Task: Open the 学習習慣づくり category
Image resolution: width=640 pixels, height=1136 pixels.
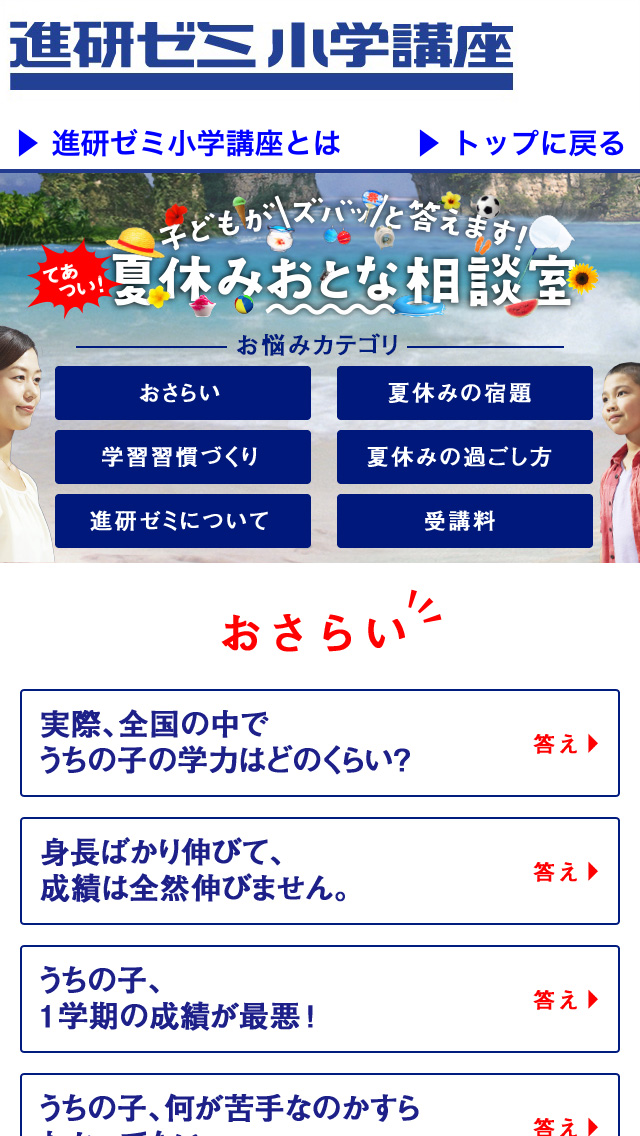Action: click(183, 457)
